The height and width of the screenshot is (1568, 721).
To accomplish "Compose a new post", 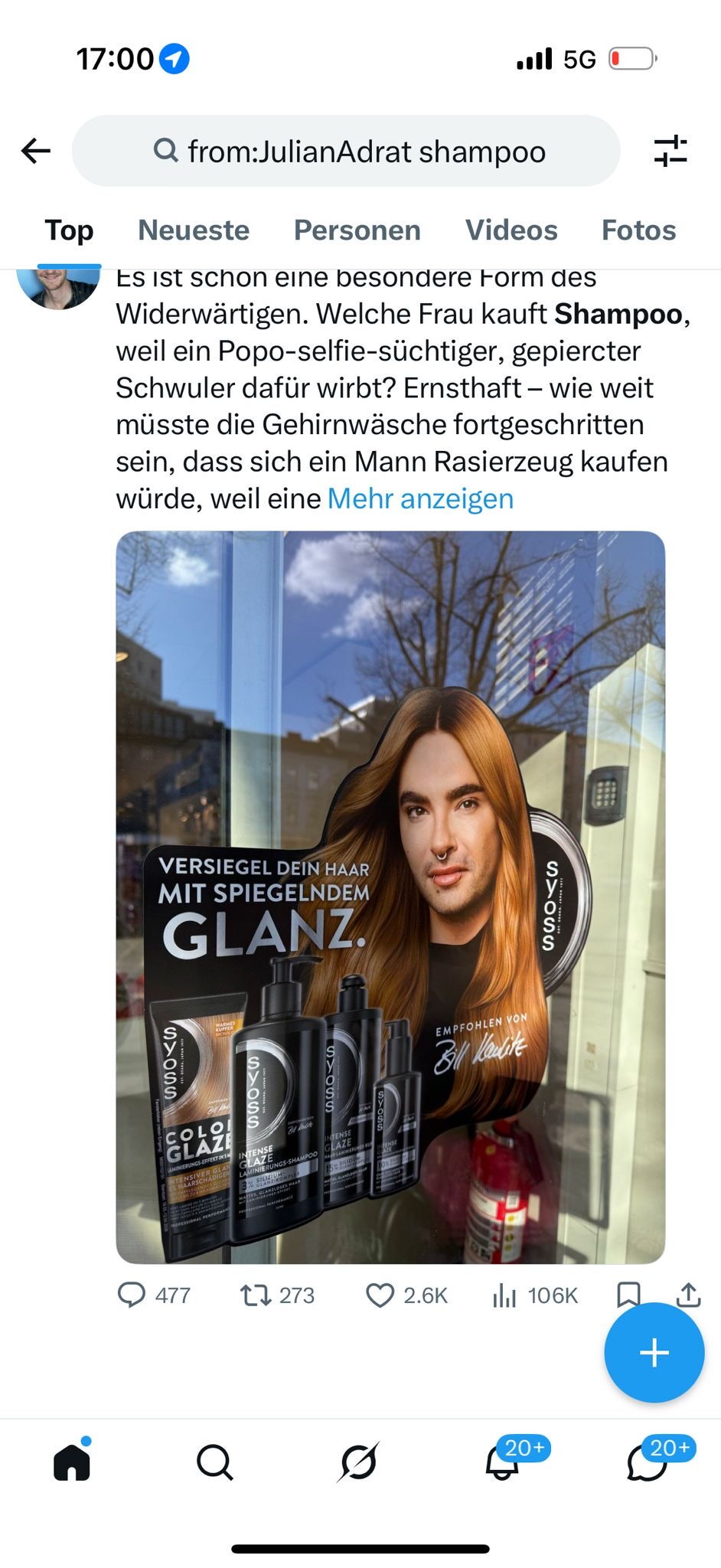I will point(654,1352).
